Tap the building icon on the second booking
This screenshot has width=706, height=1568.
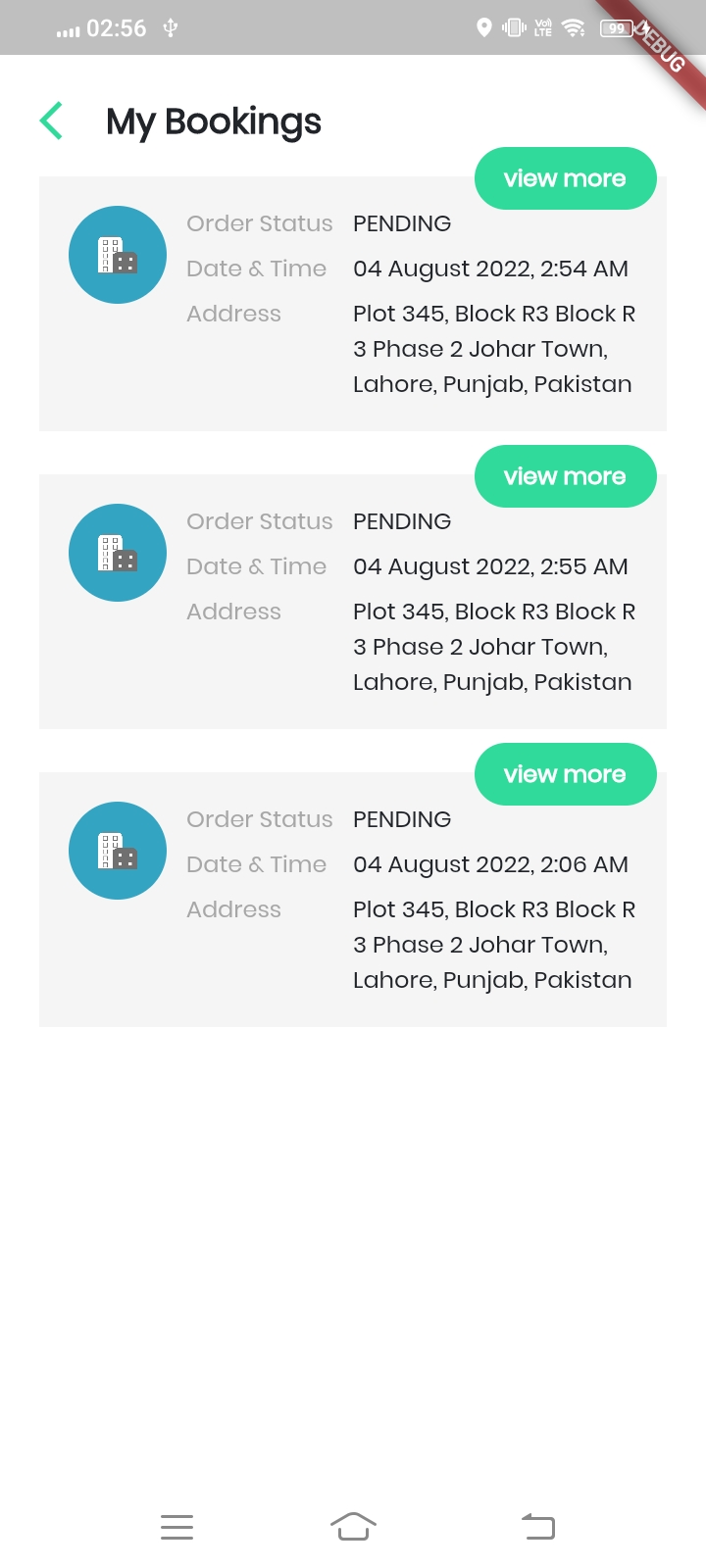[x=117, y=552]
